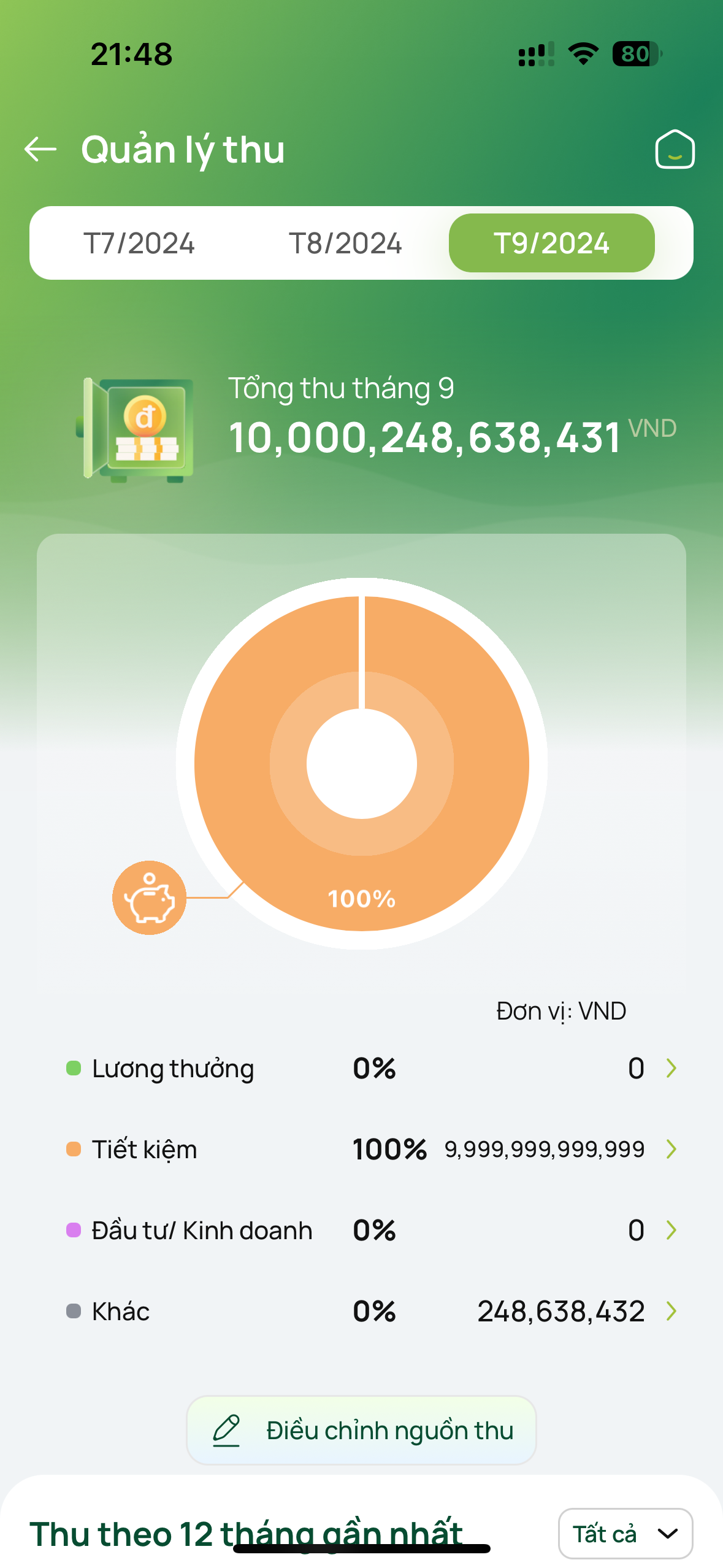Select the T9/2024 month tab
Image resolution: width=723 pixels, height=1568 pixels.
(551, 244)
